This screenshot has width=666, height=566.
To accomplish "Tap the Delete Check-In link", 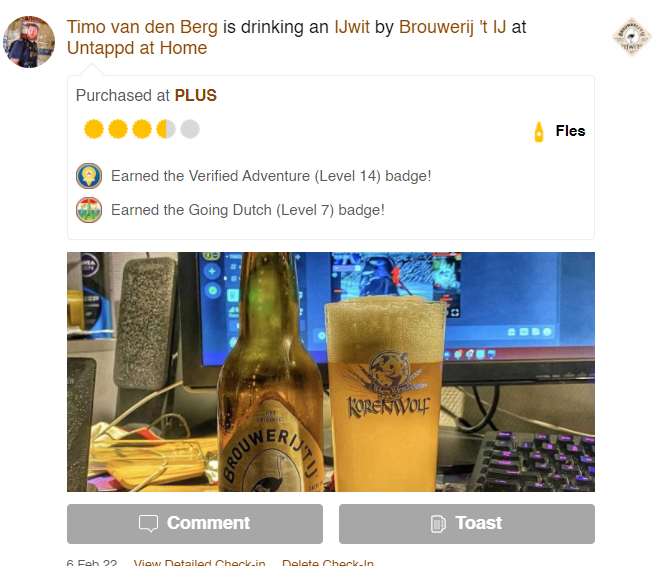I will [327, 563].
